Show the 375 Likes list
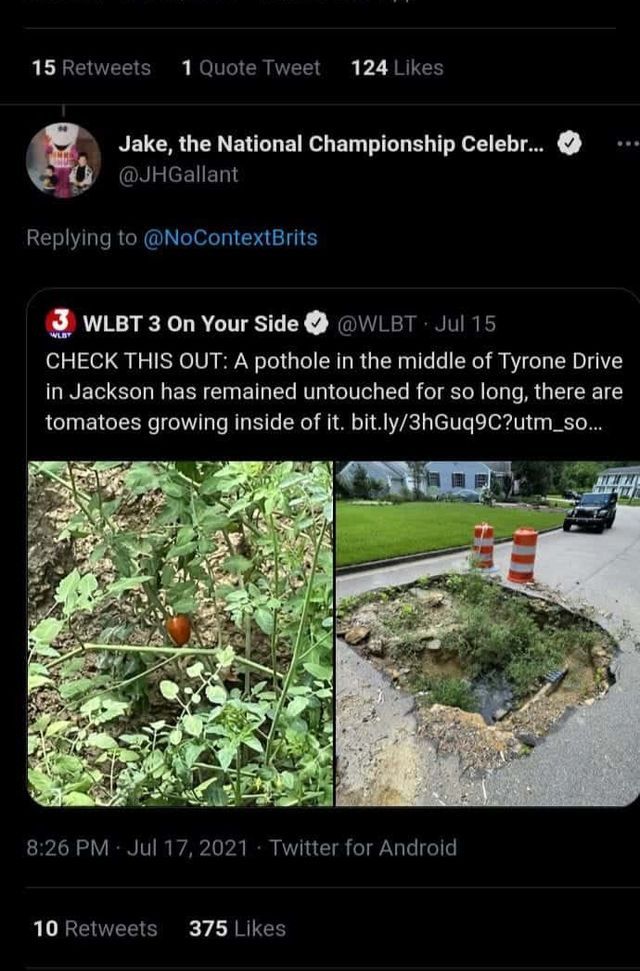640x971 pixels. pos(237,928)
